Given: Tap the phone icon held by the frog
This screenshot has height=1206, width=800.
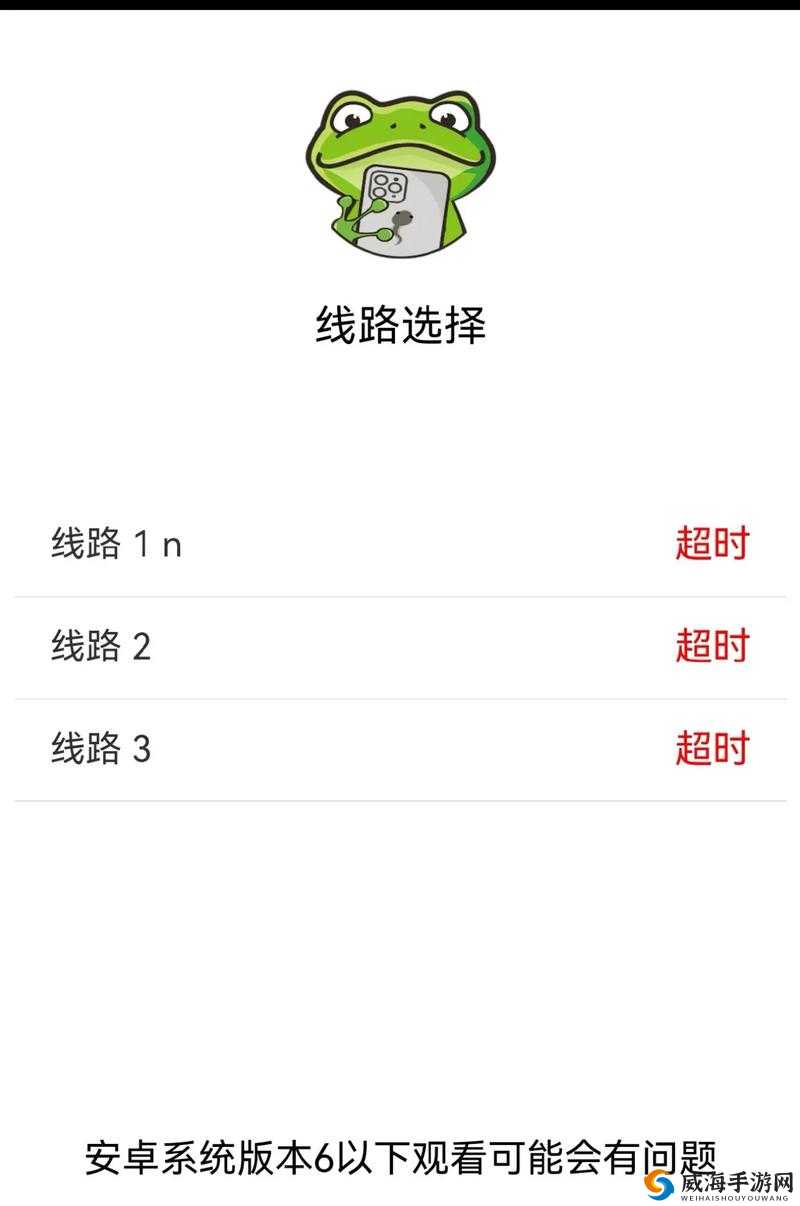Looking at the screenshot, I should coord(405,210).
